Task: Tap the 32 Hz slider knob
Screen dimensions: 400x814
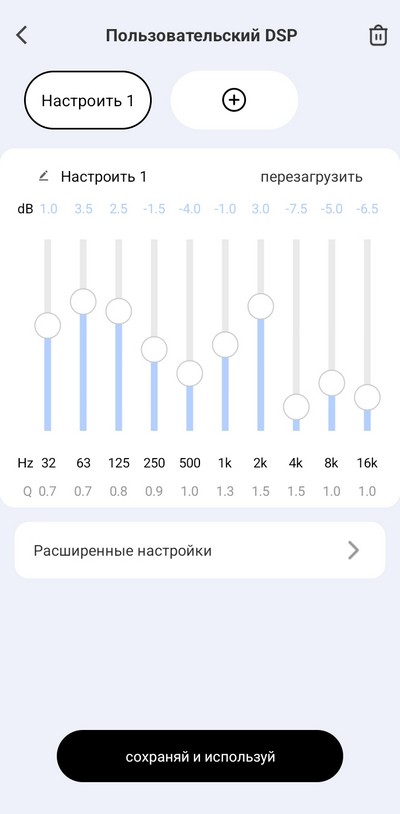Action: (48, 325)
